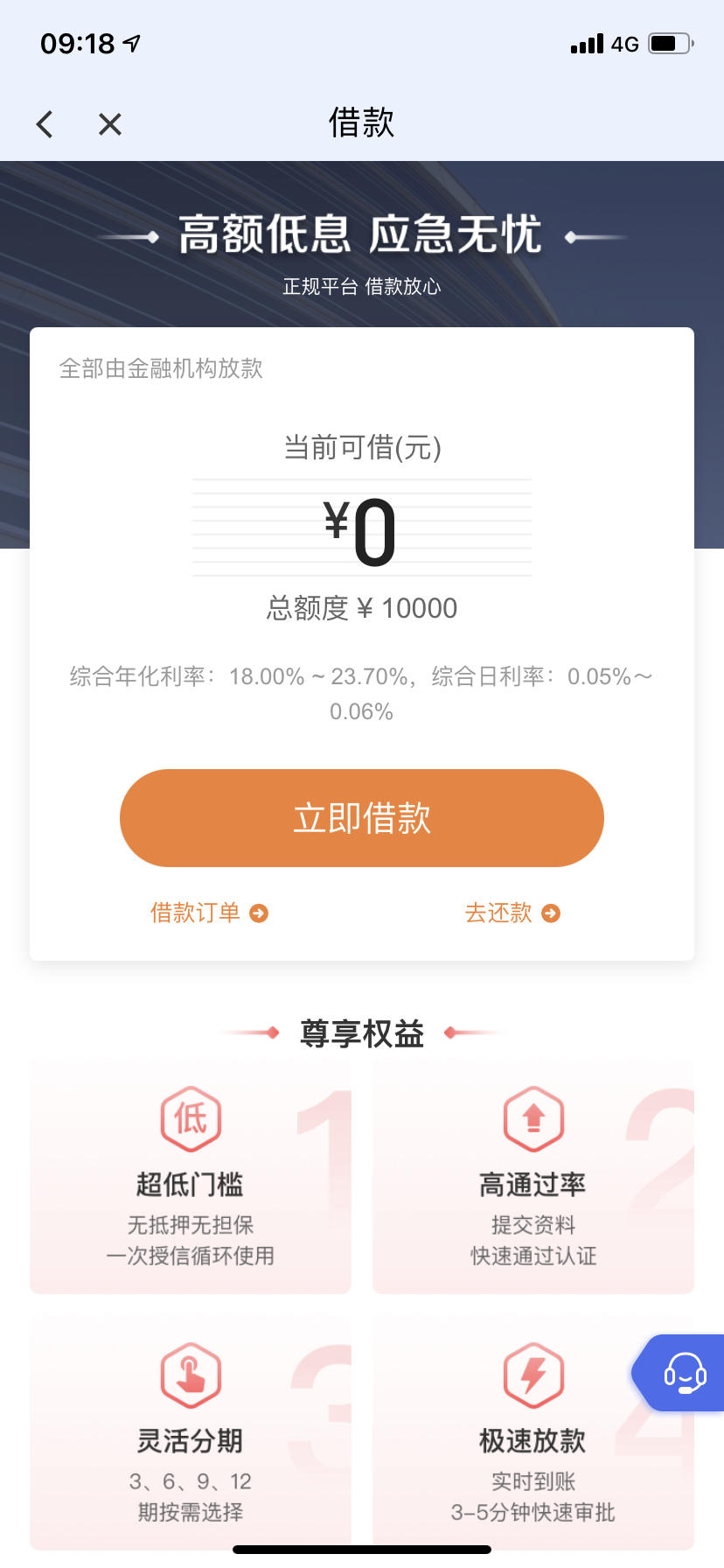Tap the ¥0 available credit amount
The height and width of the screenshot is (1568, 724).
[x=361, y=529]
